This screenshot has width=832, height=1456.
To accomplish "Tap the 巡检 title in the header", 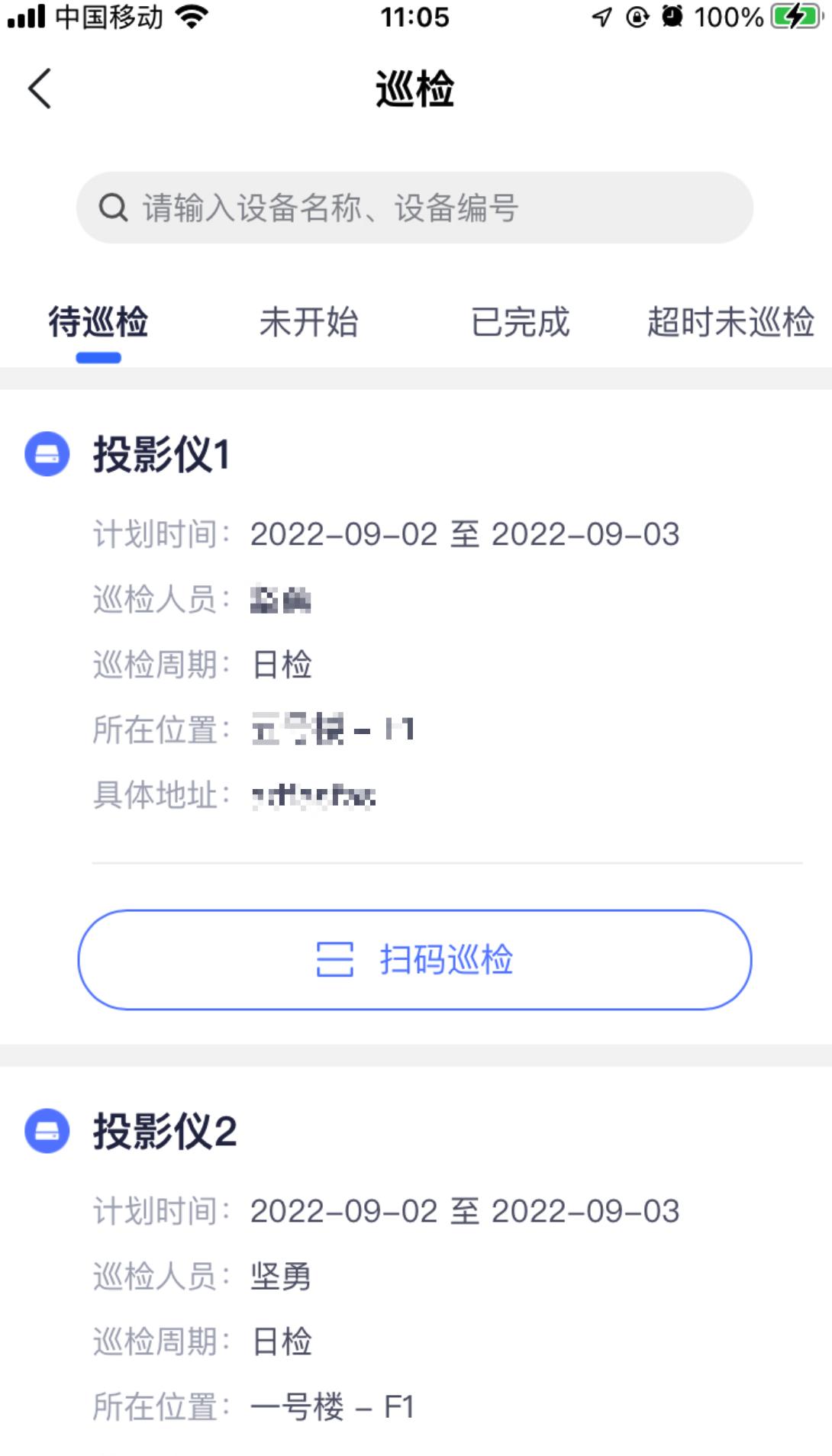I will 416,88.
